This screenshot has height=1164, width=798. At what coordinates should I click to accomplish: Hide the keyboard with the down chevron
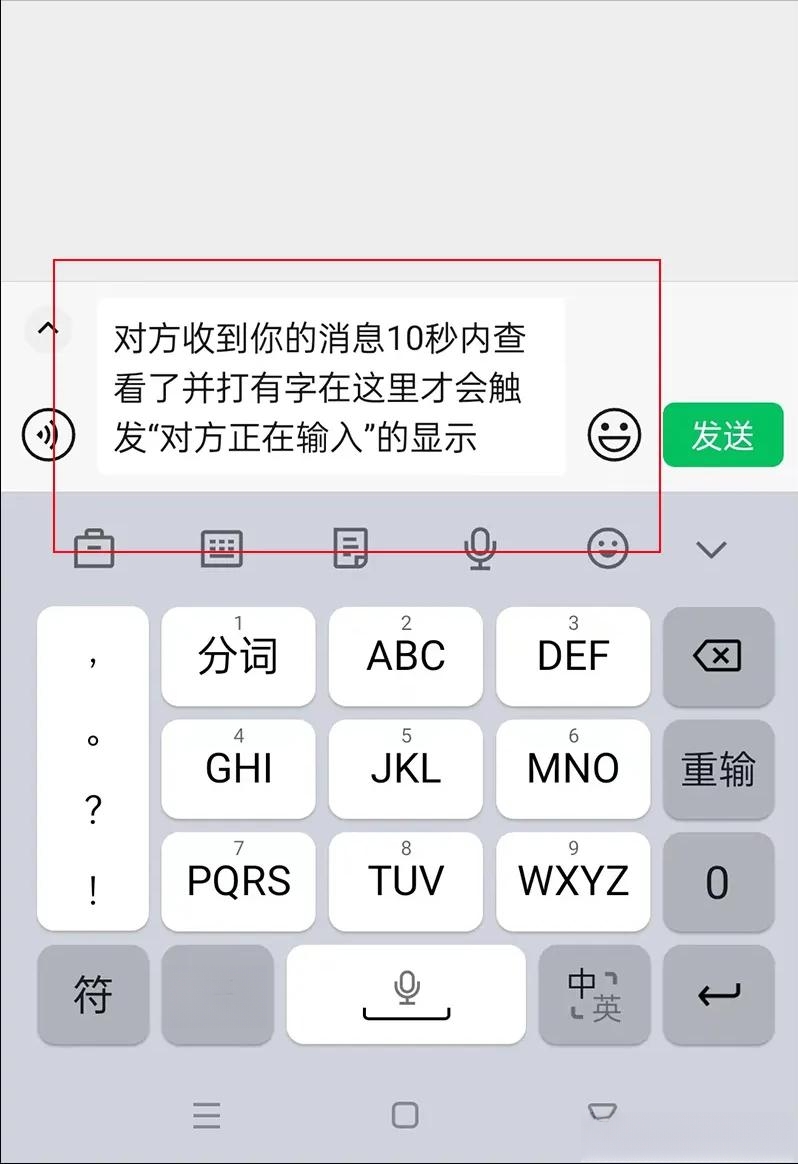[x=711, y=549]
